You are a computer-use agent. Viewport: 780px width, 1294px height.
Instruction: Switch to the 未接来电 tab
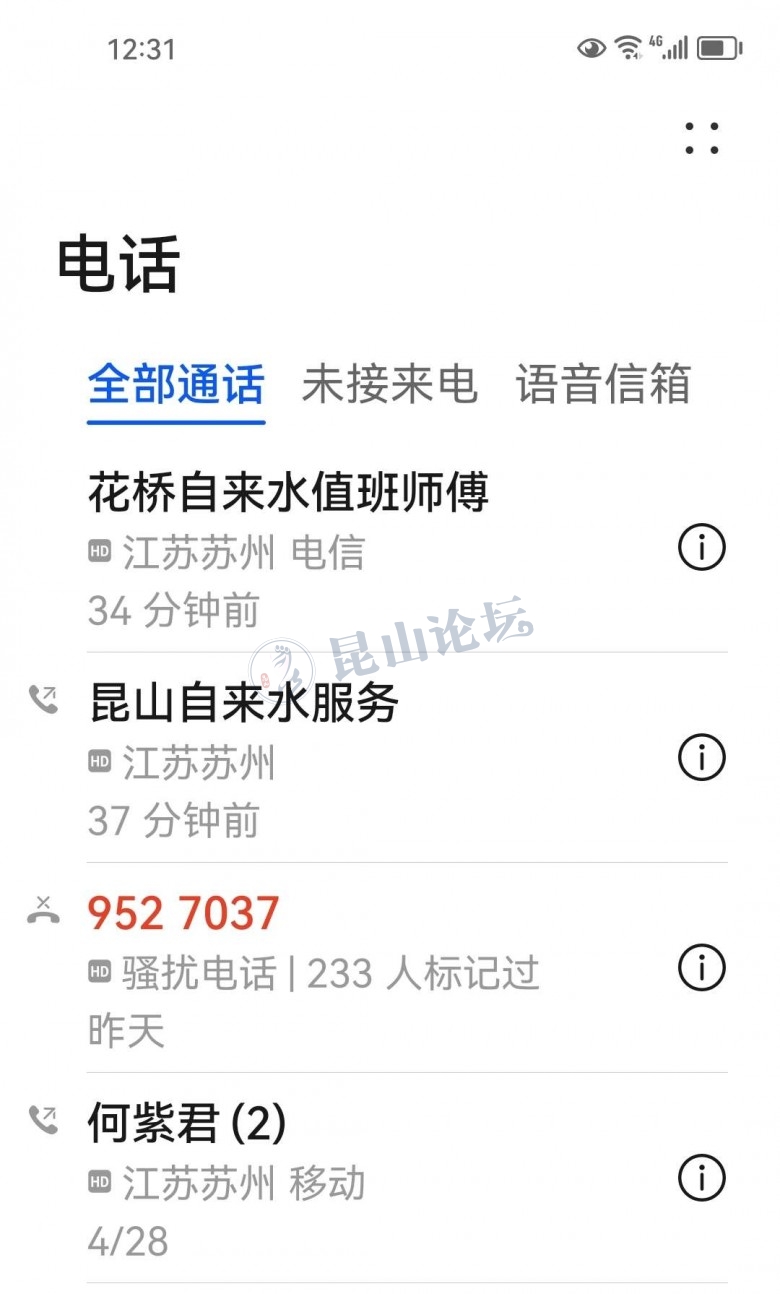pyautogui.click(x=389, y=384)
